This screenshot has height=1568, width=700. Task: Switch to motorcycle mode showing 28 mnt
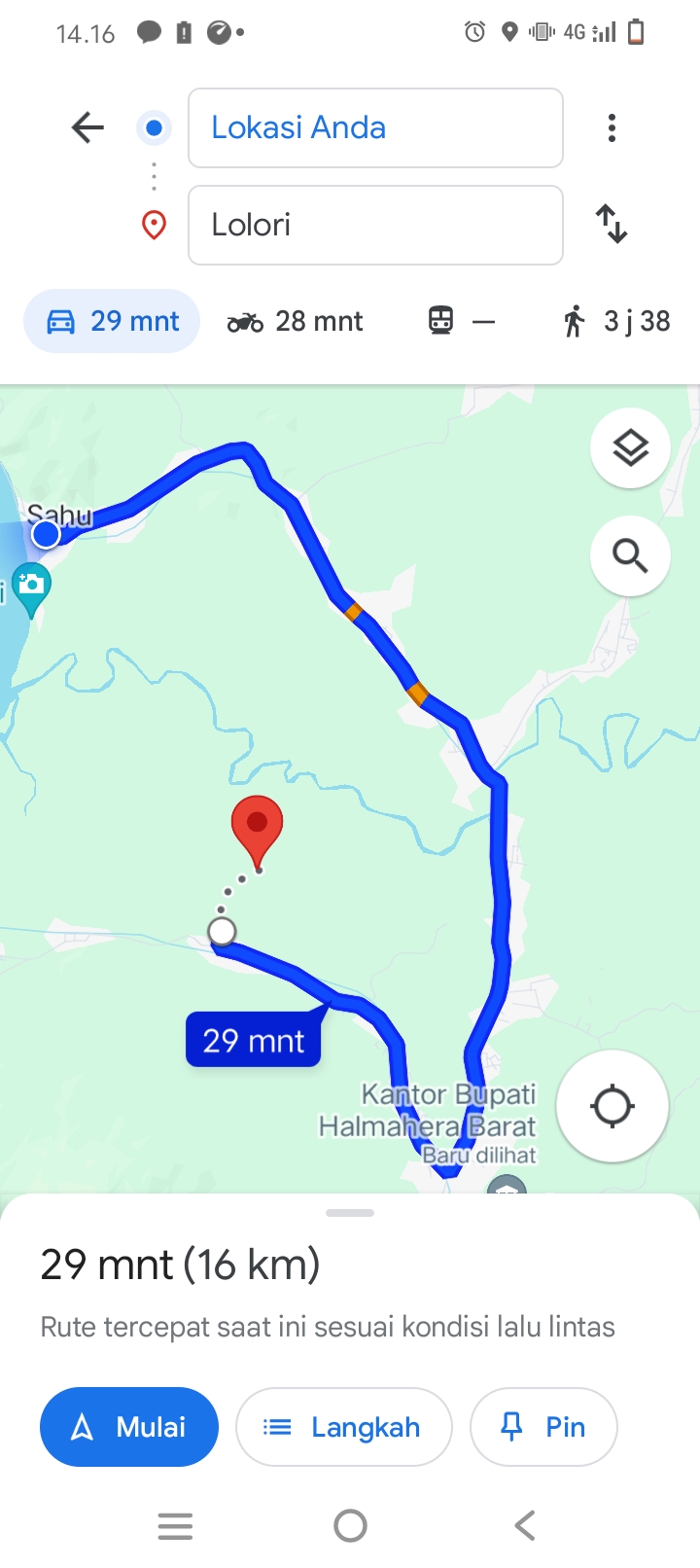point(296,321)
